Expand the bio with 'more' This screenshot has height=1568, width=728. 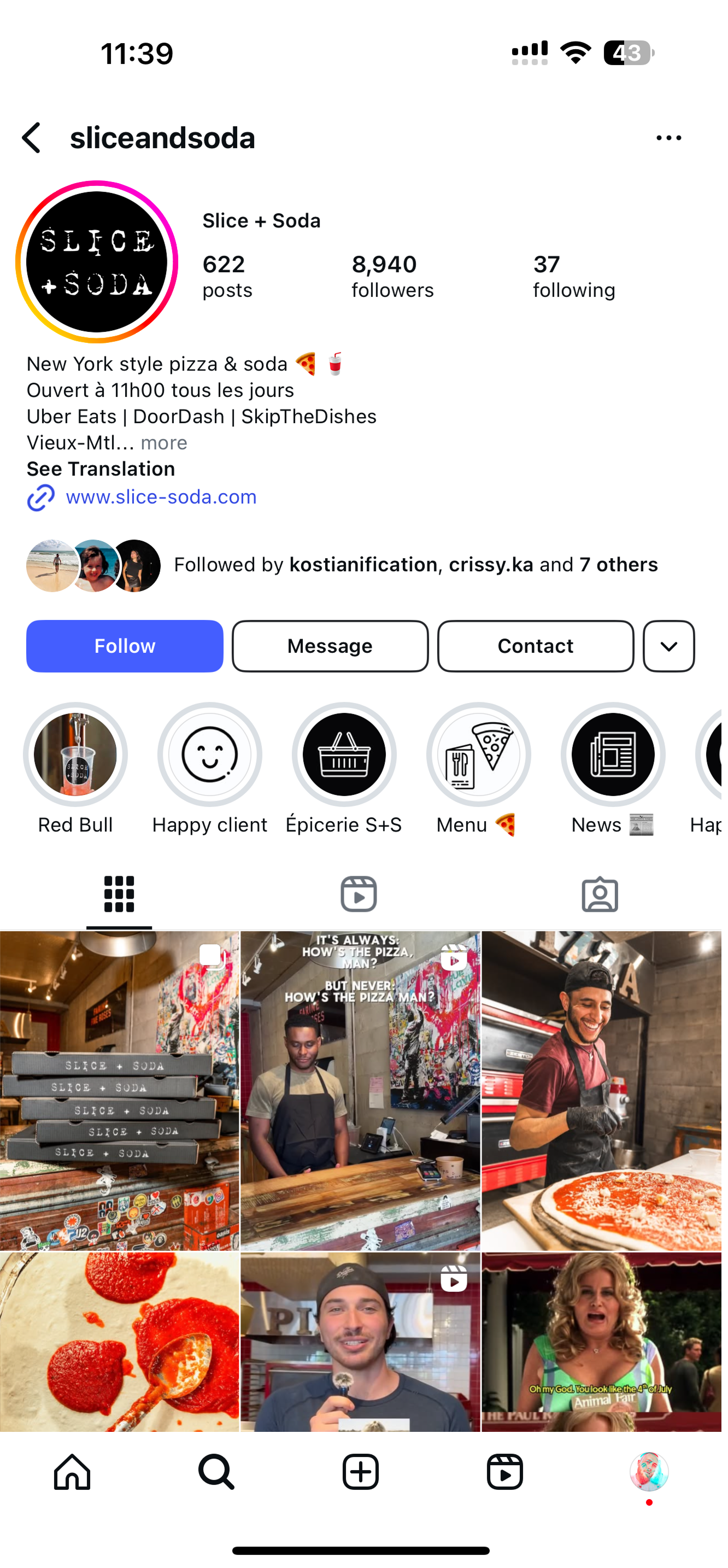[164, 442]
